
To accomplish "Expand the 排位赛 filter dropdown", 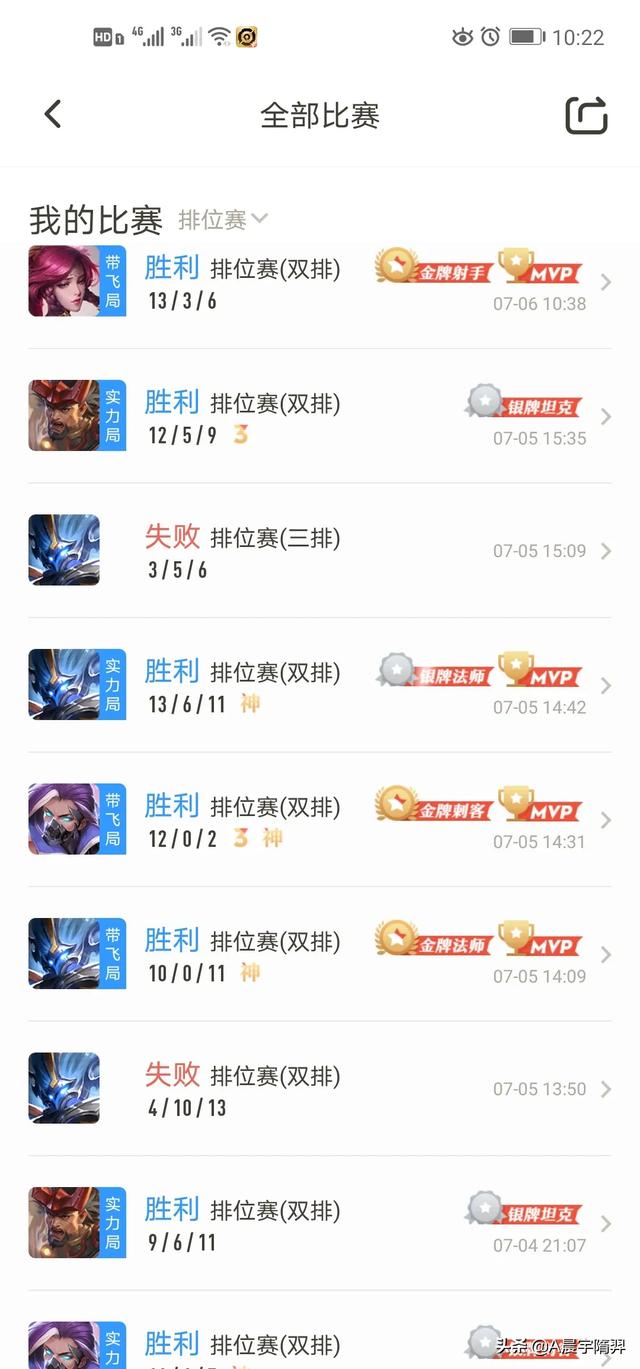I will [223, 219].
